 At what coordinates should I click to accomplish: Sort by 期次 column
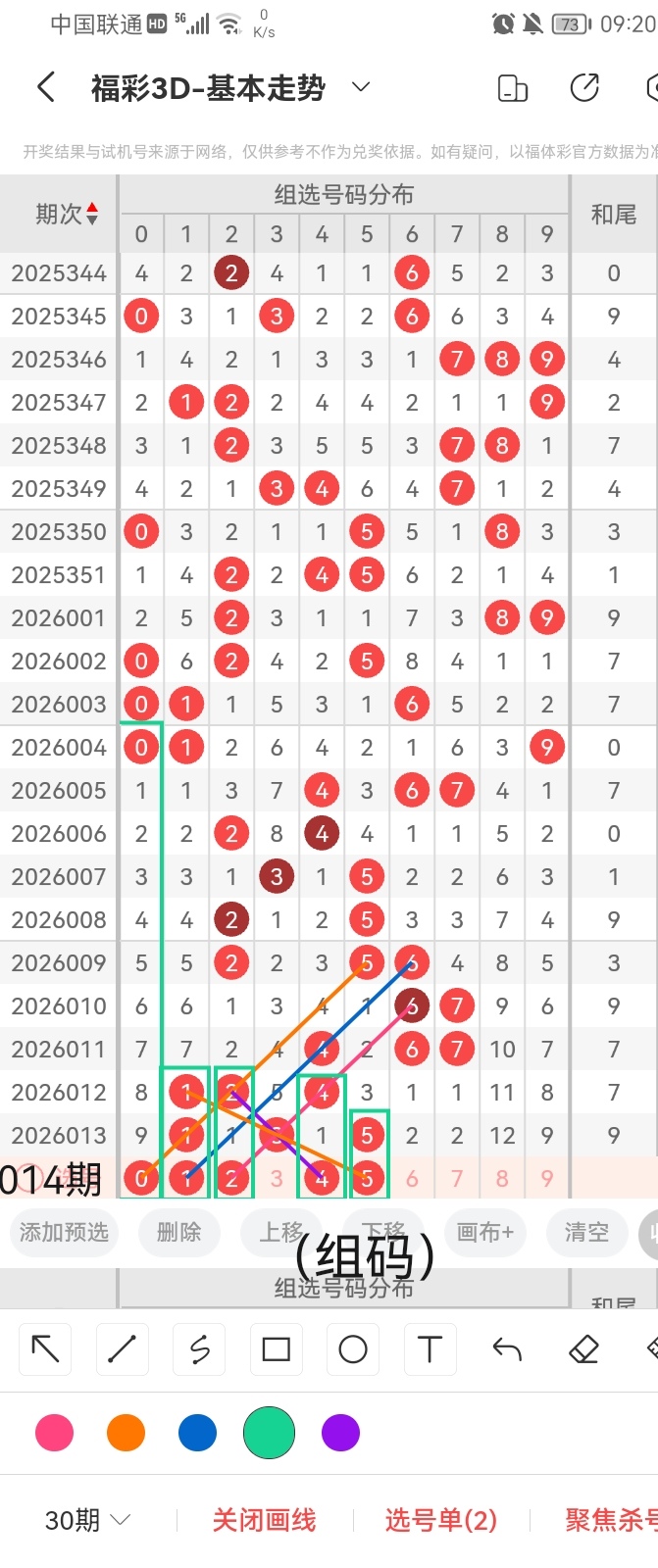66,214
